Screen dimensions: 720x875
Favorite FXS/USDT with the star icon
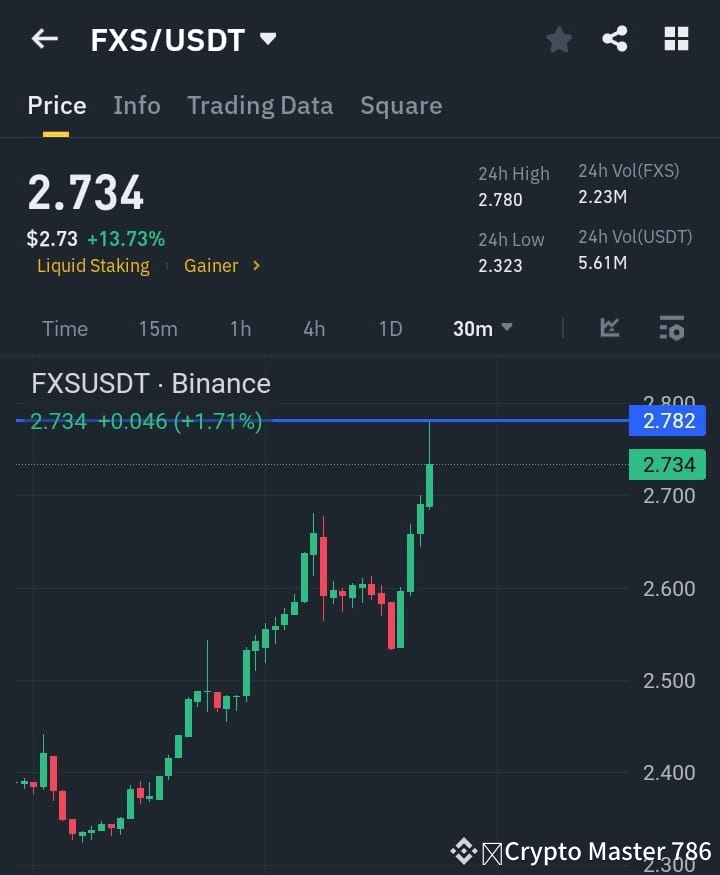pyautogui.click(x=558, y=40)
